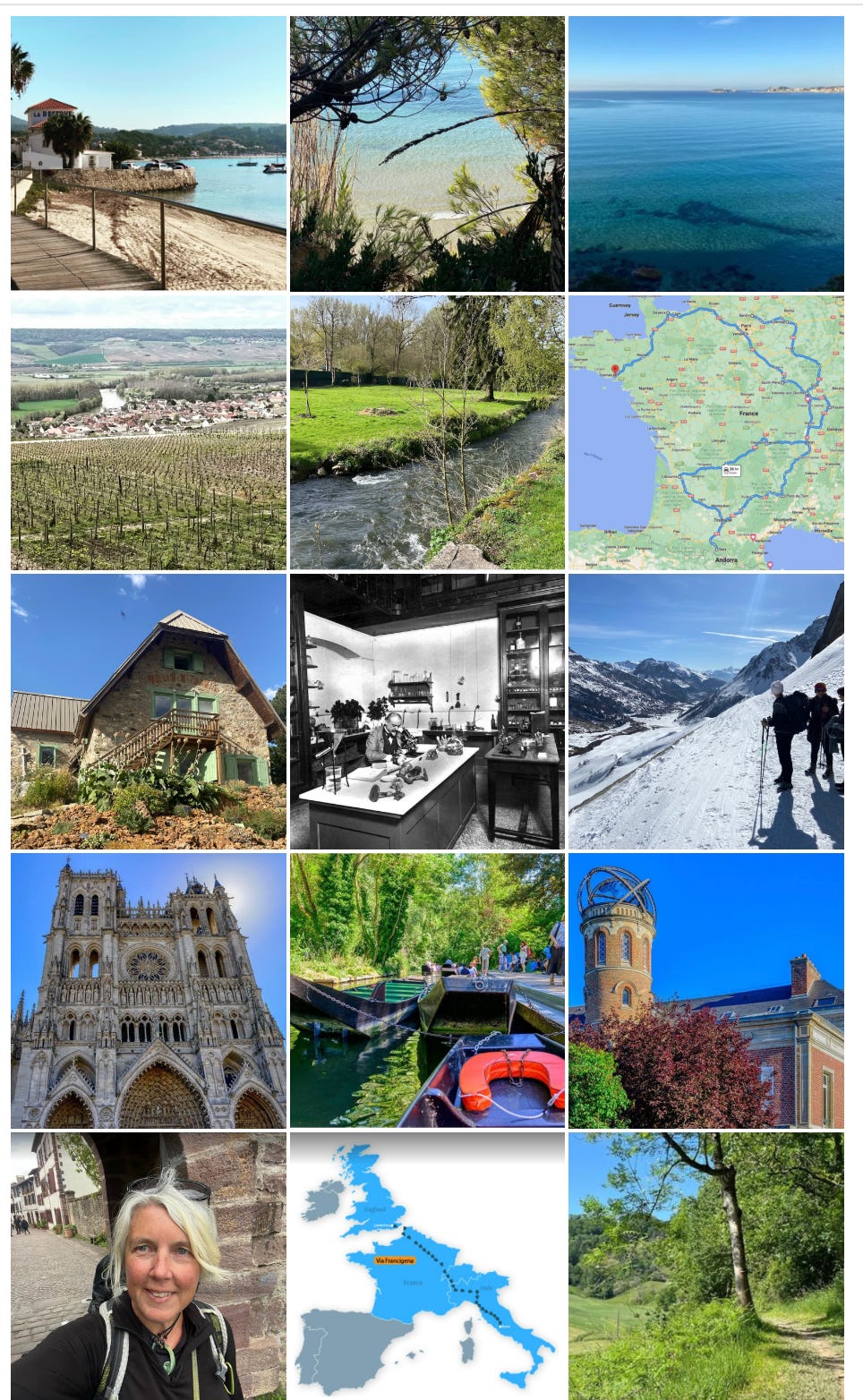This screenshot has width=863, height=1400.
Task: Open the snowy mountain hikers photo
Action: [x=705, y=712]
